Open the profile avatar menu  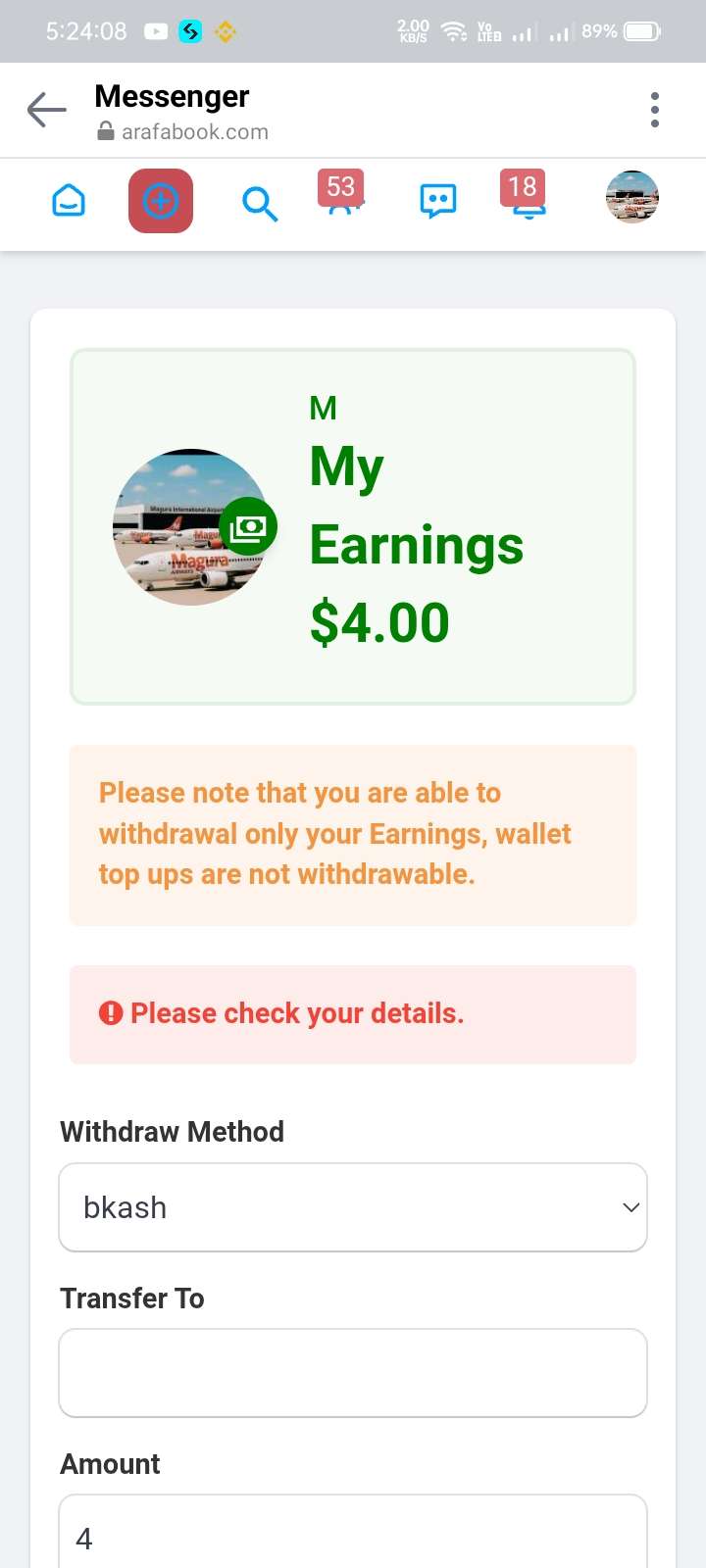pyautogui.click(x=632, y=198)
